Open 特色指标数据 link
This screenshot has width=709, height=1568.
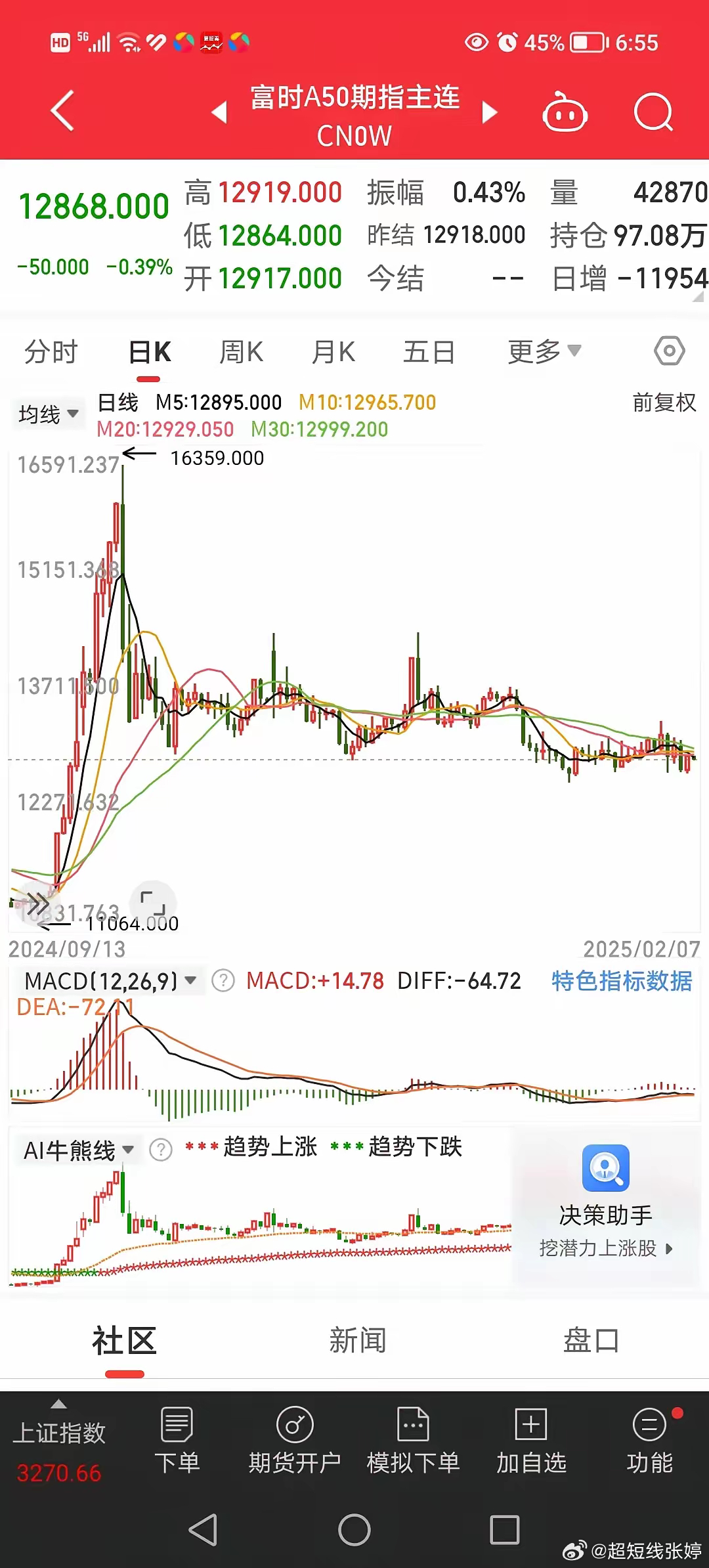[x=622, y=981]
